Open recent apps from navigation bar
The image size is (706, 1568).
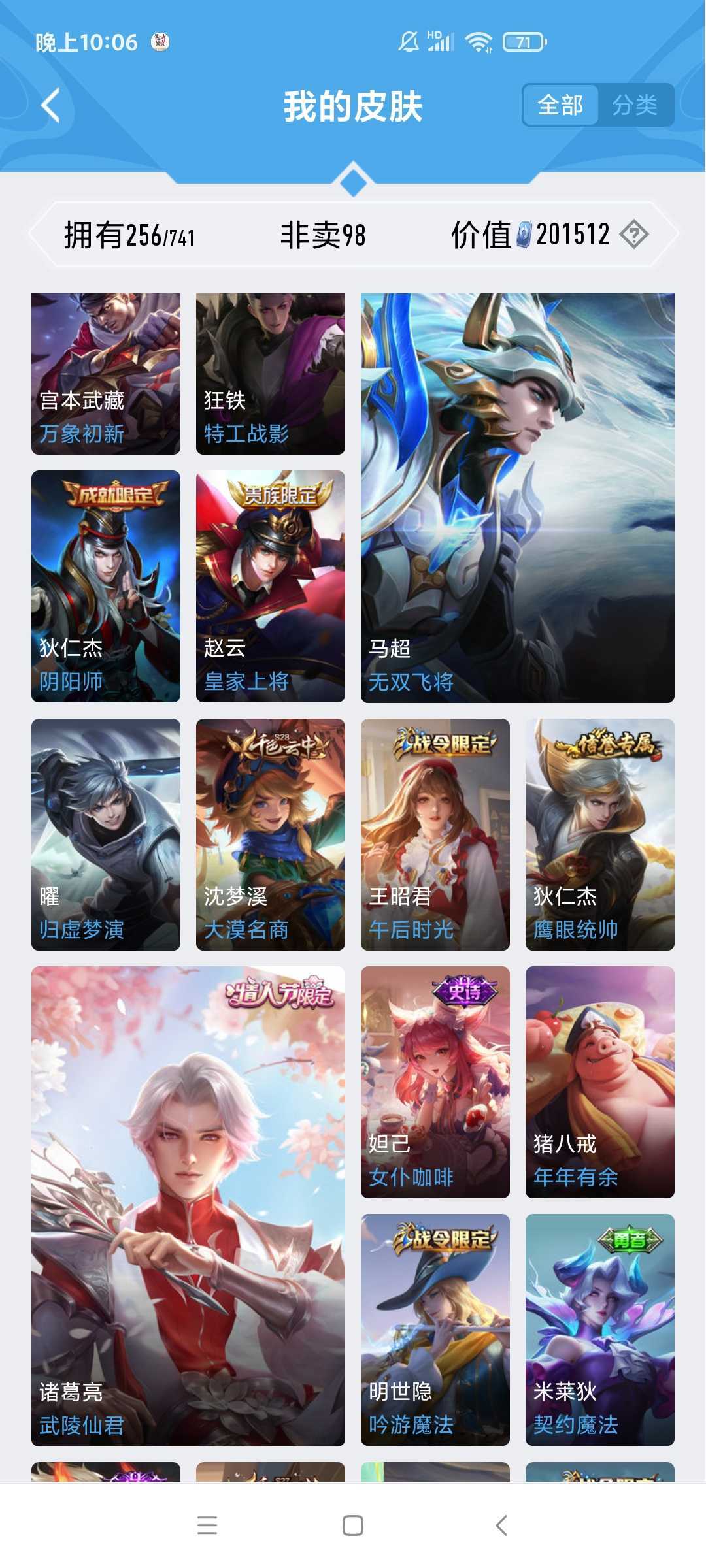(207, 1526)
